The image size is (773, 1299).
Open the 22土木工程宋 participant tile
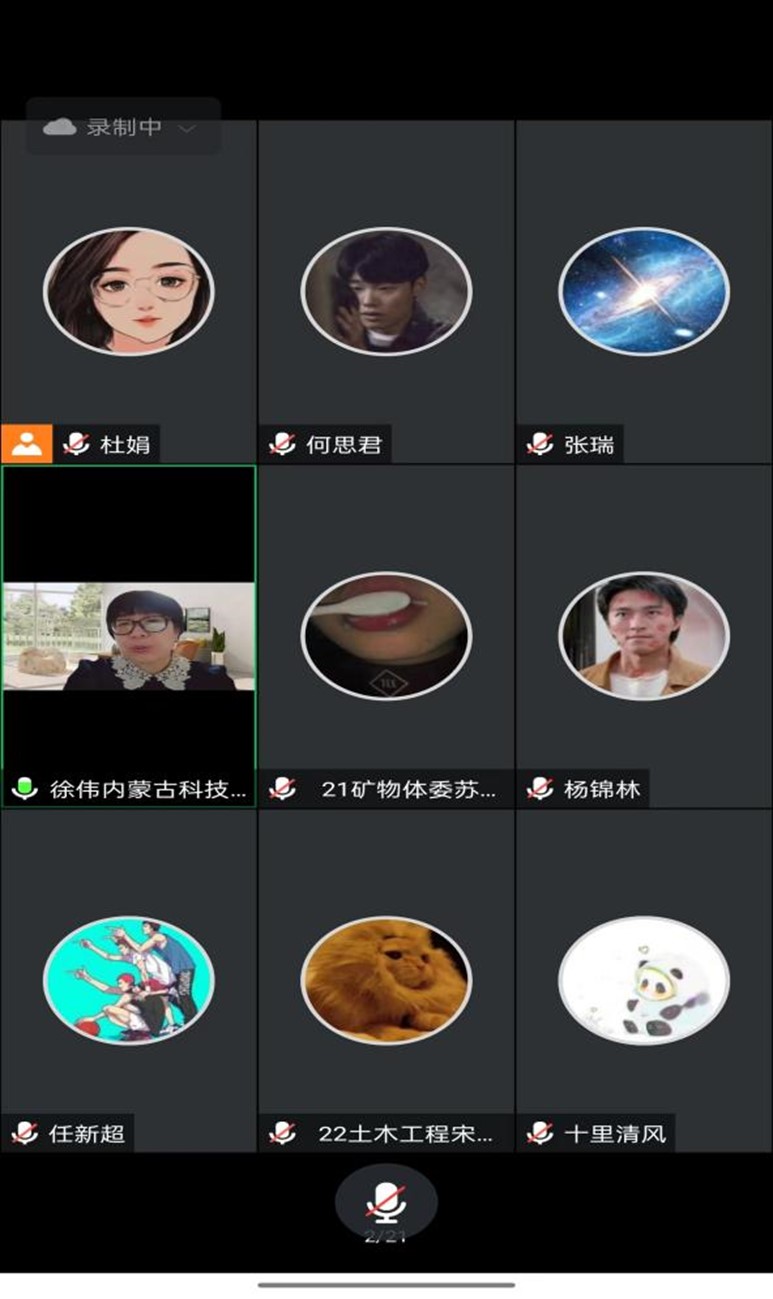tap(386, 980)
